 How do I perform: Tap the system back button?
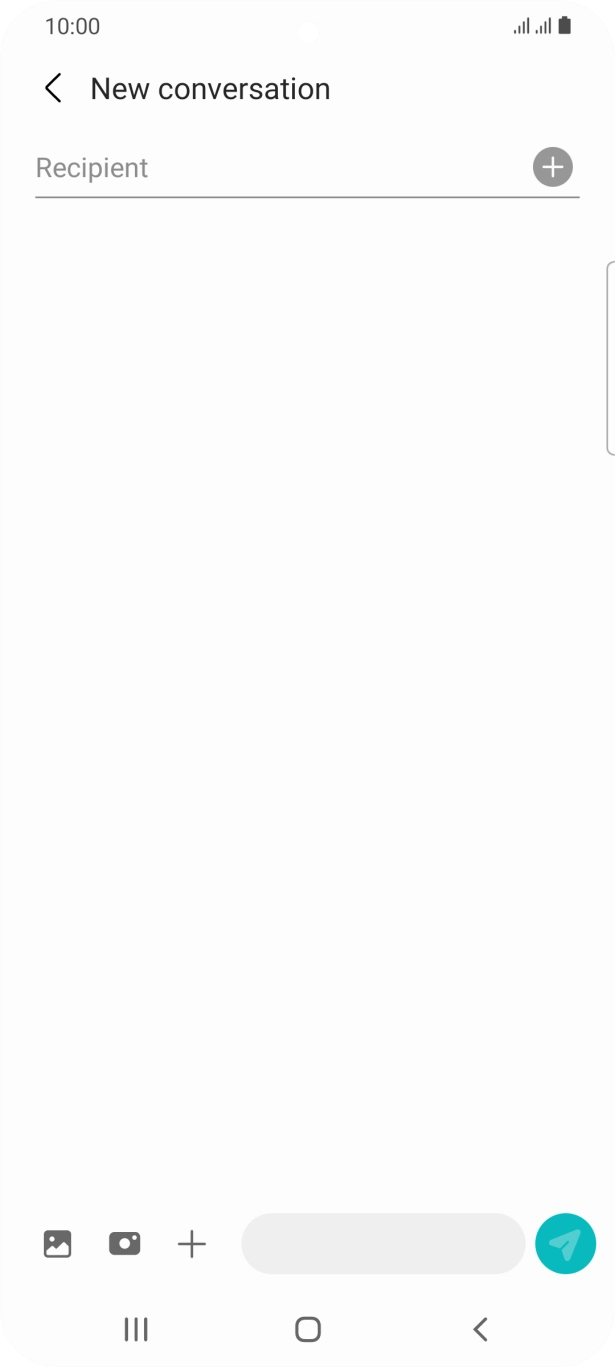tap(480, 1329)
